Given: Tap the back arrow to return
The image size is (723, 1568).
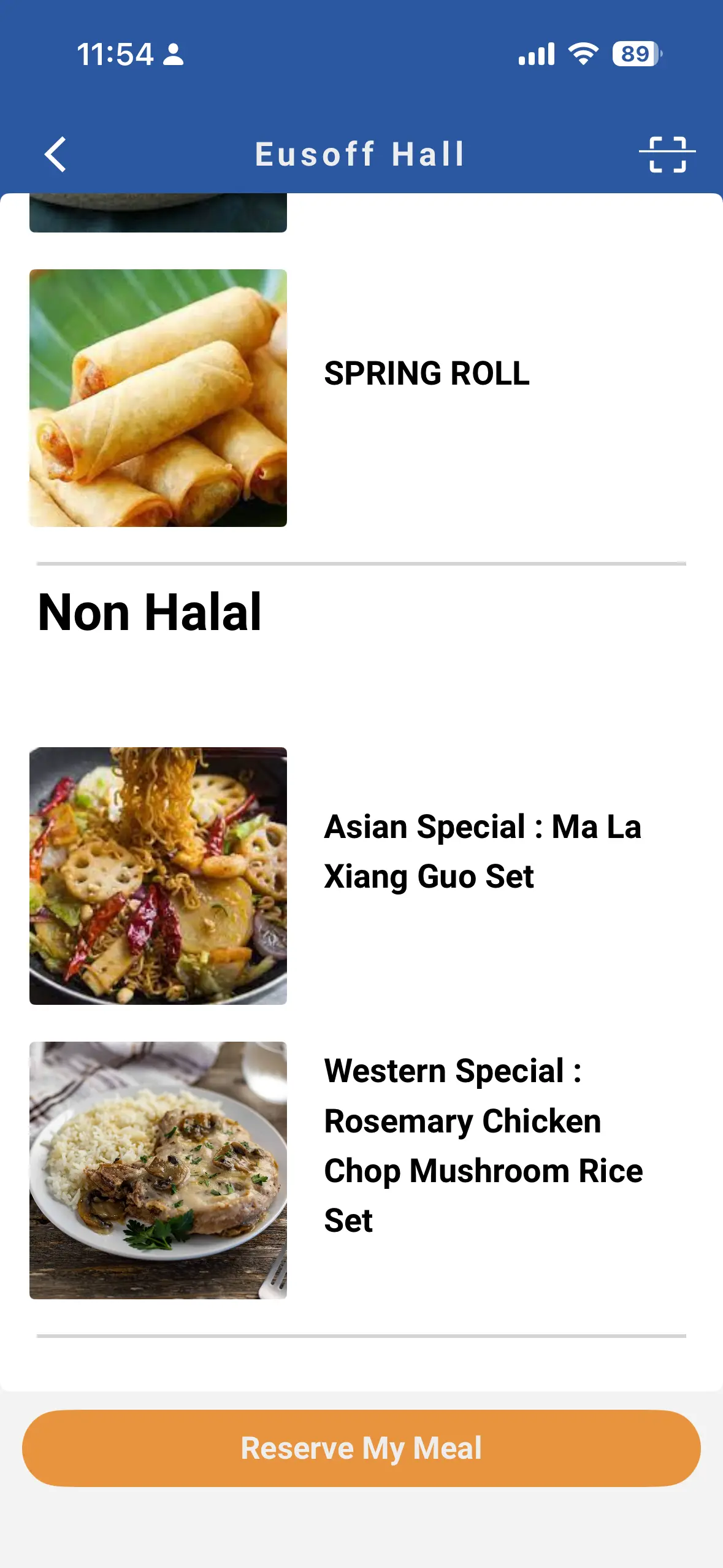Looking at the screenshot, I should [55, 155].
